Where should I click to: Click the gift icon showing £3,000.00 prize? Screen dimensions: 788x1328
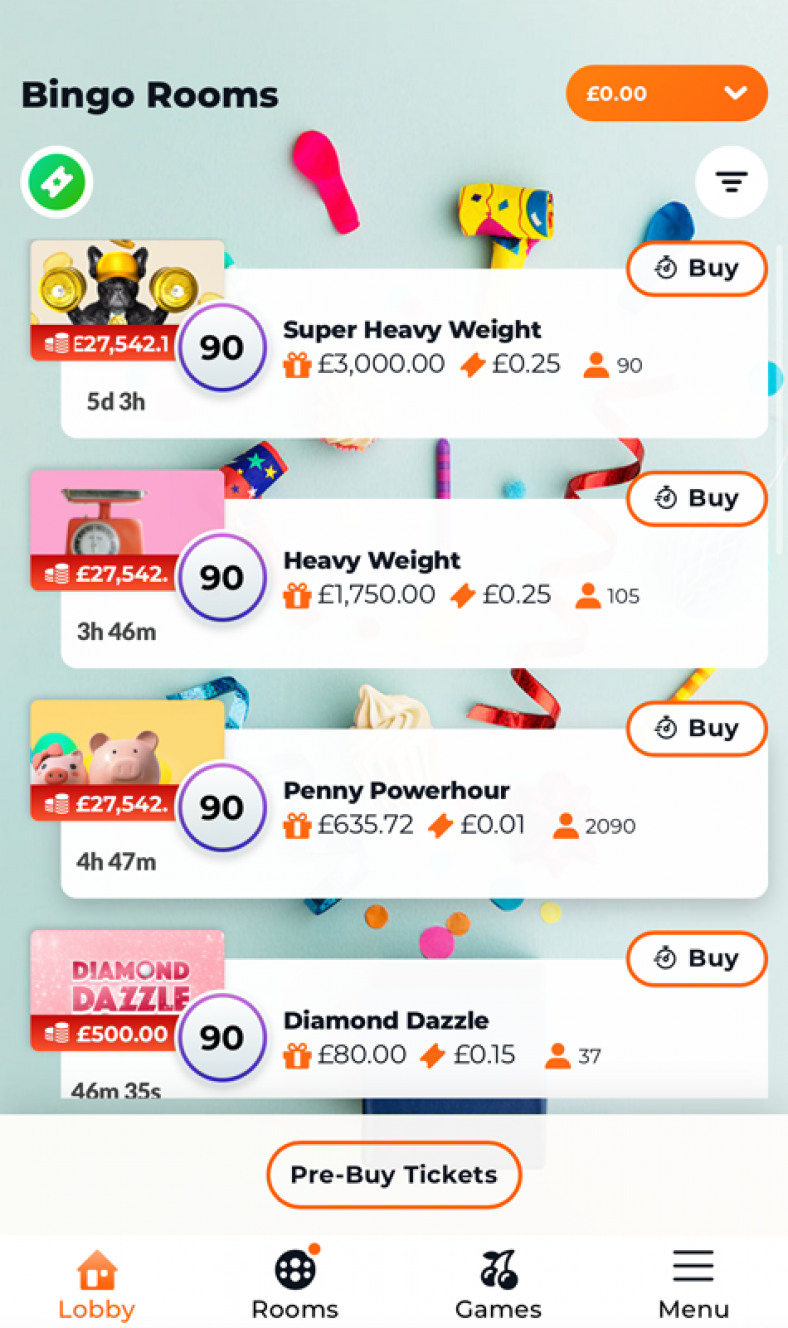pyautogui.click(x=297, y=364)
